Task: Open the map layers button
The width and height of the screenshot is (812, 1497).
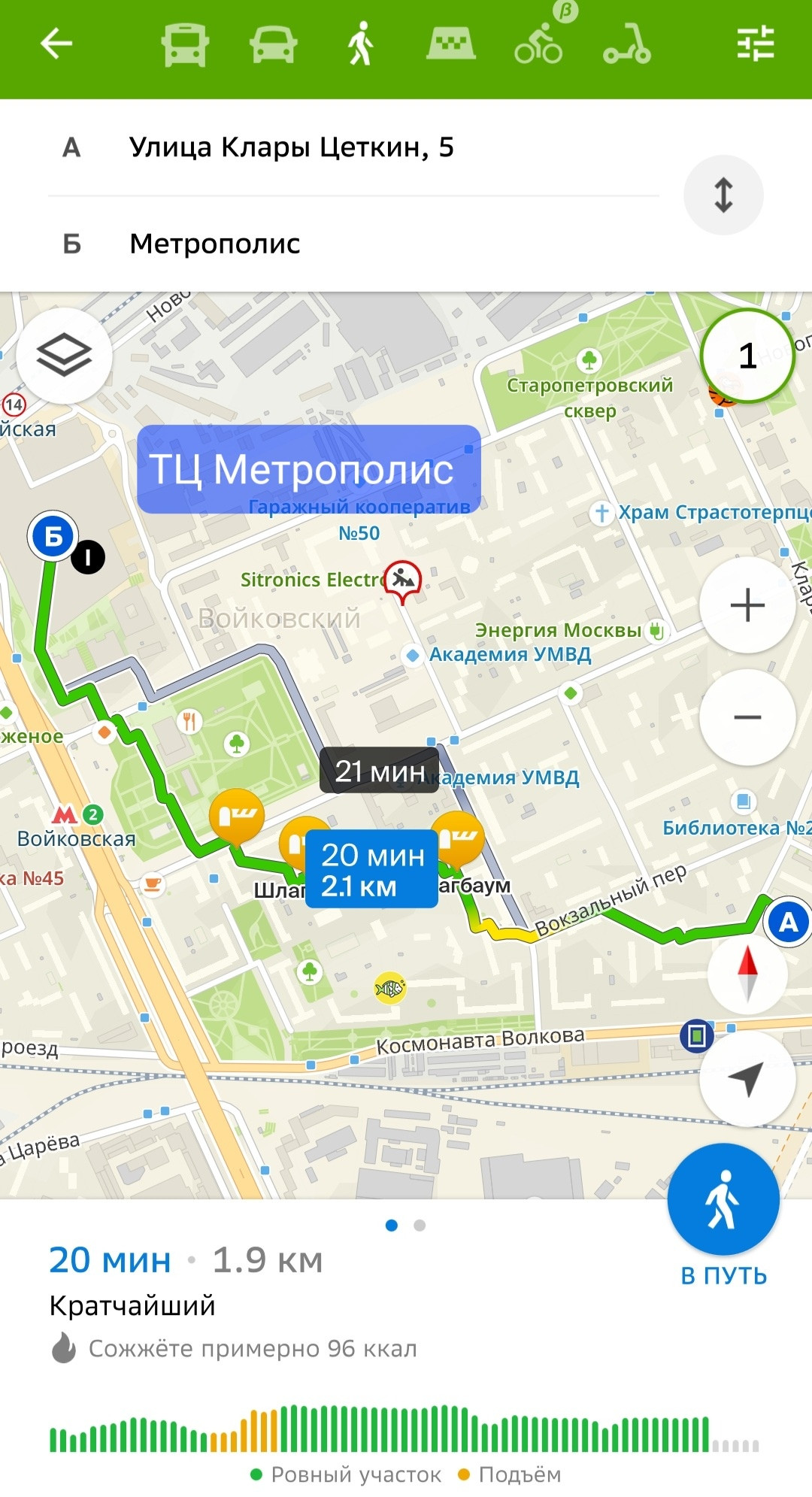Action: (x=64, y=356)
